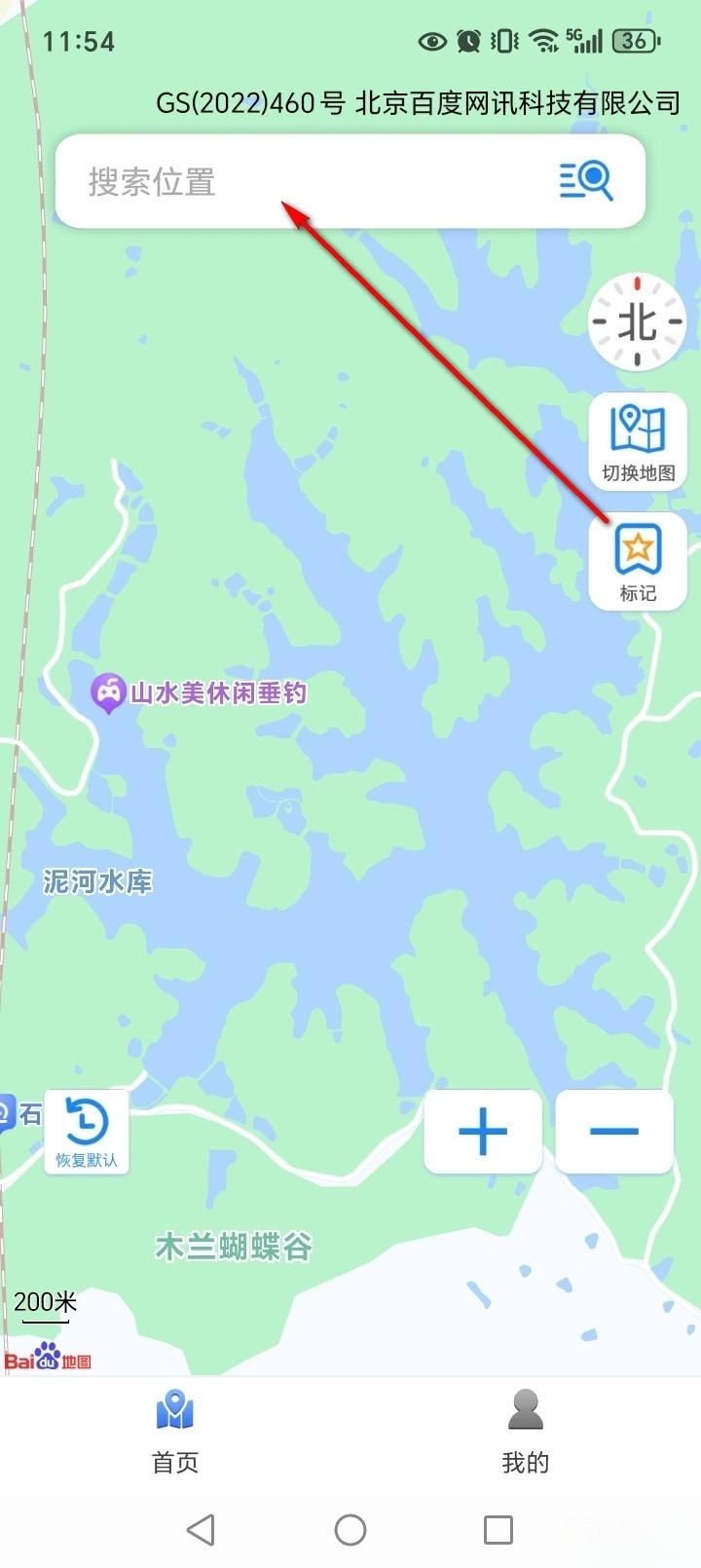
Task: Open the 标记 marker button
Action: point(638,562)
